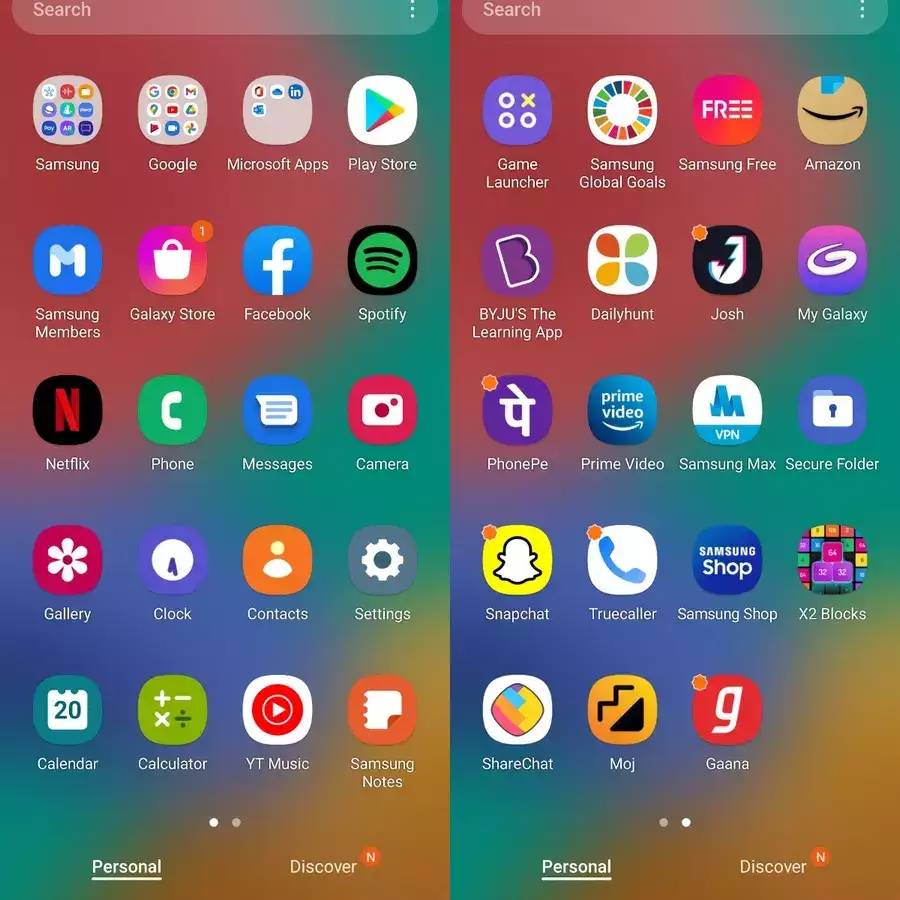Image resolution: width=900 pixels, height=900 pixels.
Task: Open Samsung Notes
Action: tap(382, 711)
